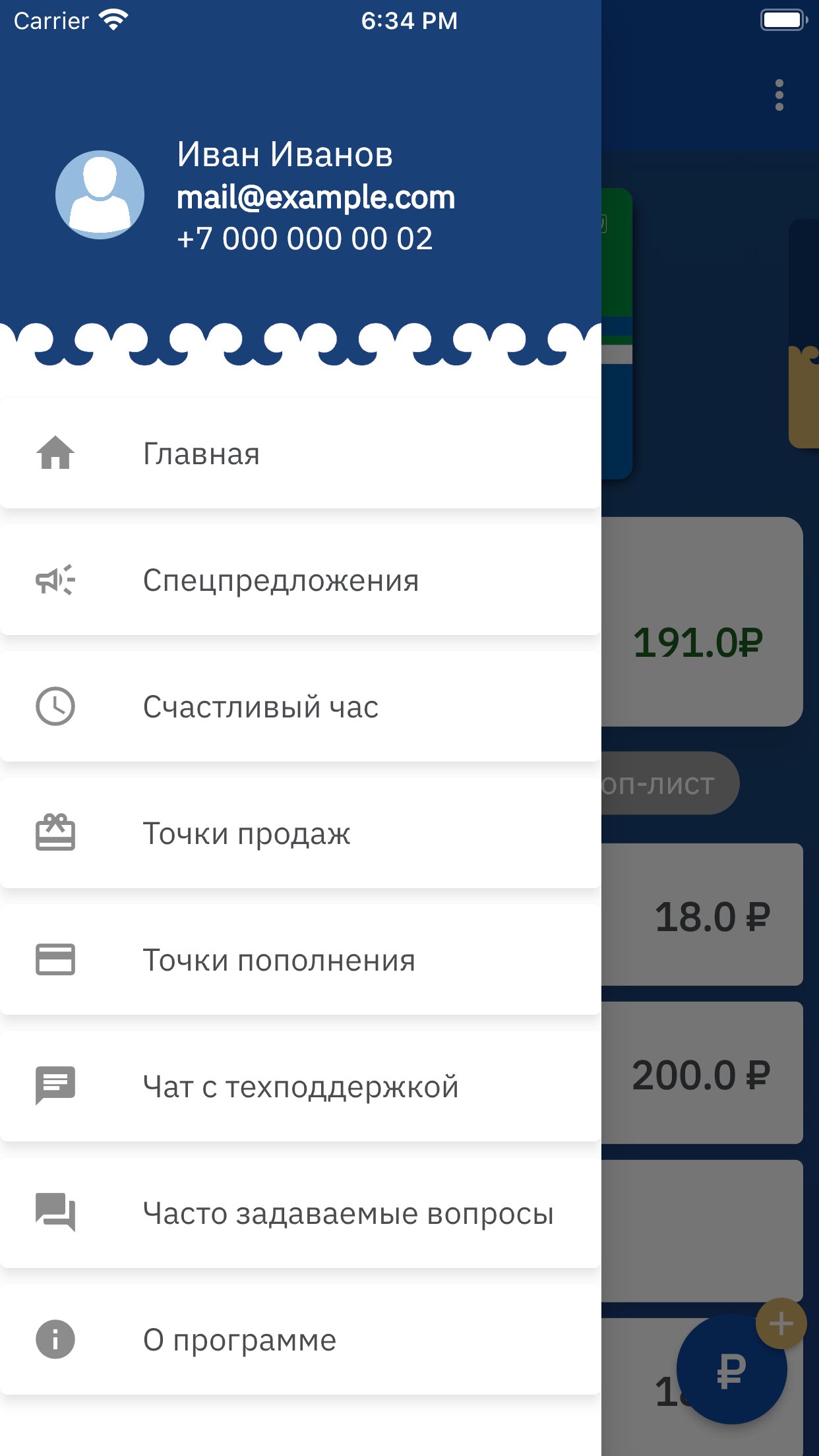The width and height of the screenshot is (819, 1456).
Task: Open the Главная menu item
Action: (300, 454)
